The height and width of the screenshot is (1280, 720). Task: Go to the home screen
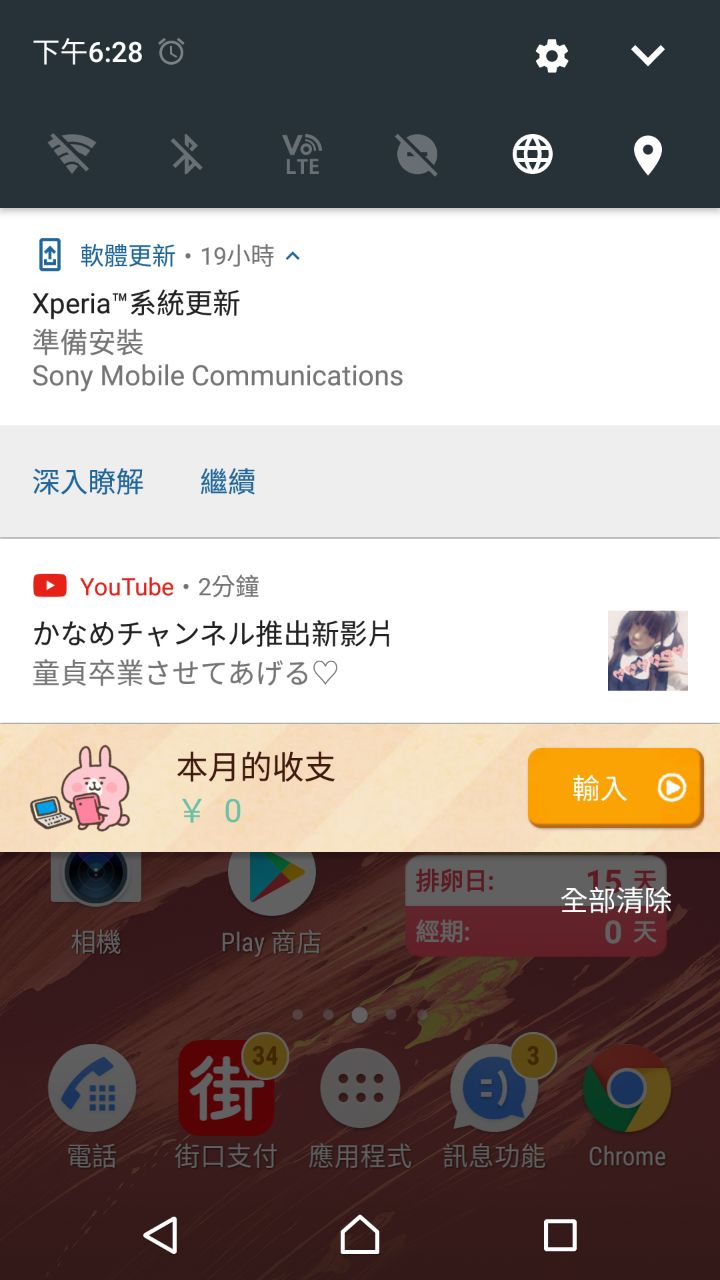[x=360, y=1235]
